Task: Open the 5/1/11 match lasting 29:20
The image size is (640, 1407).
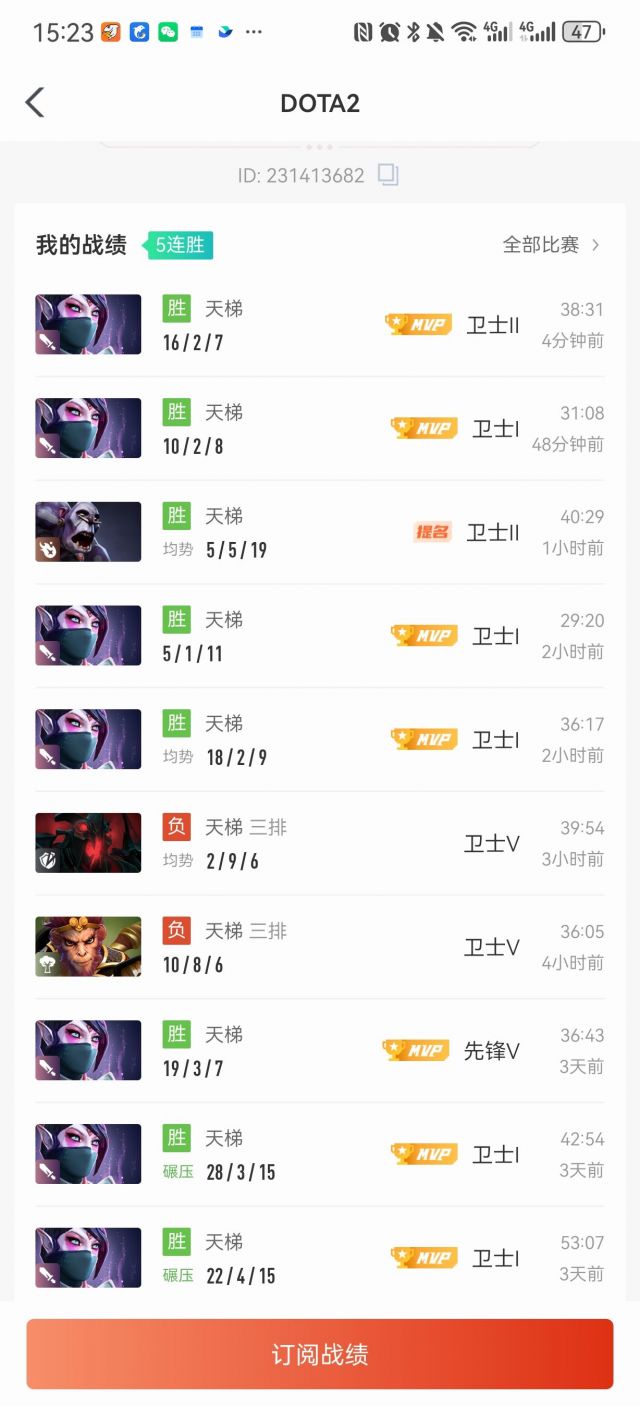Action: tap(320, 636)
